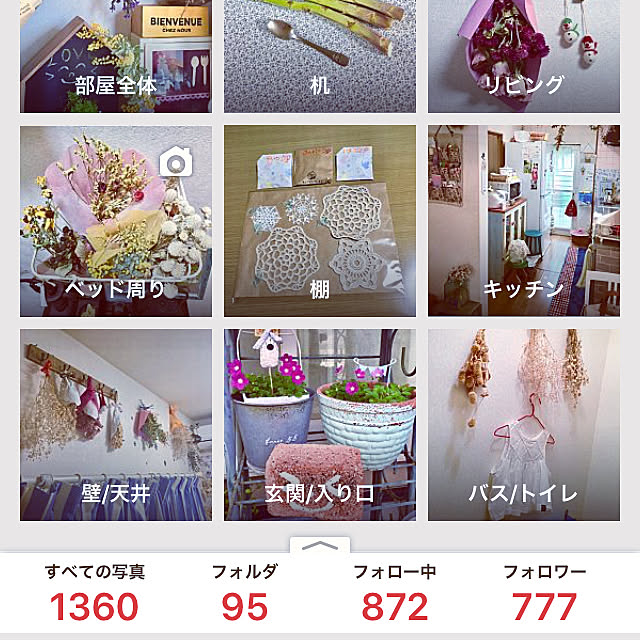Expand the panel with the up chevron
Screen dimensions: 640x640
tap(320, 546)
